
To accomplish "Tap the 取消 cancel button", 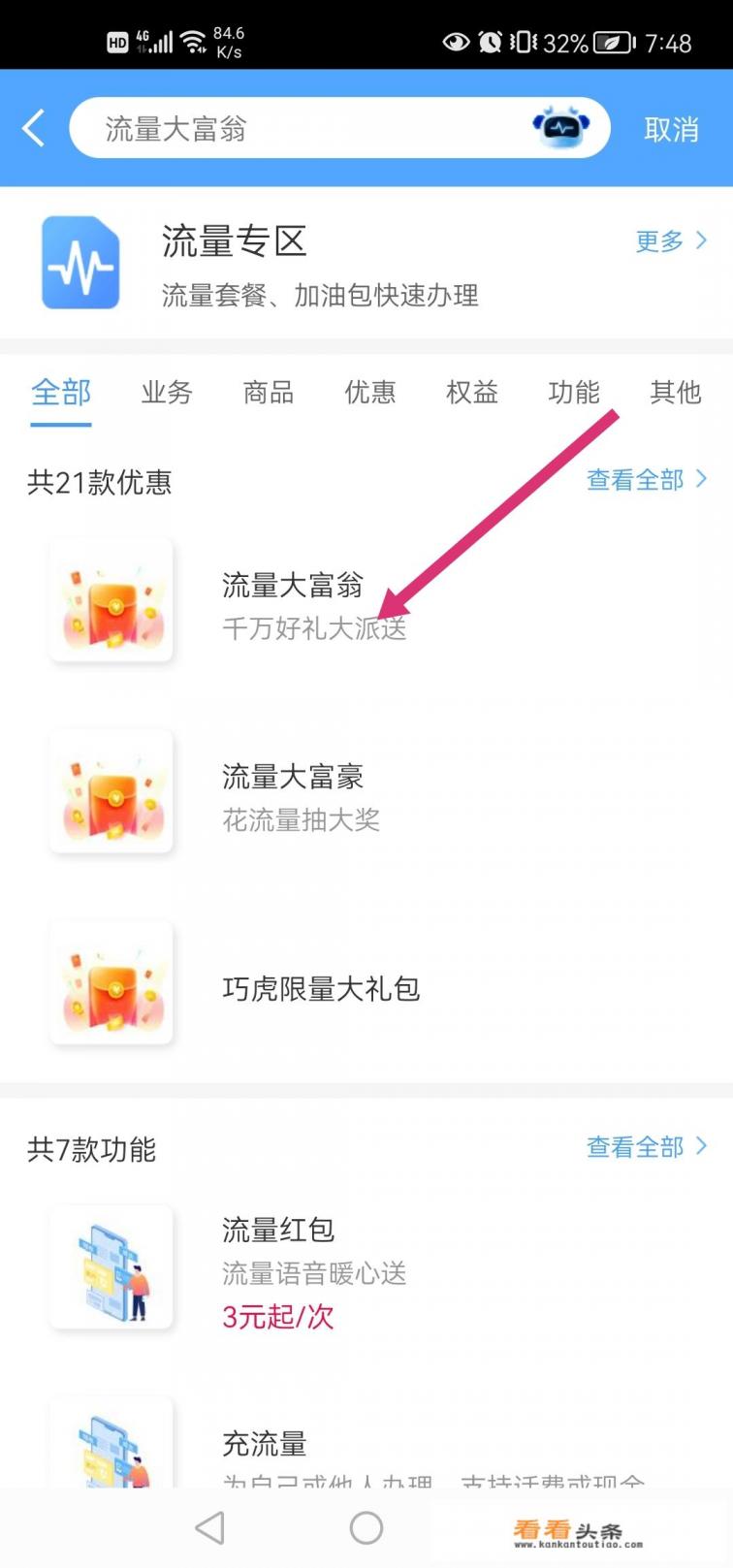I will 671,130.
